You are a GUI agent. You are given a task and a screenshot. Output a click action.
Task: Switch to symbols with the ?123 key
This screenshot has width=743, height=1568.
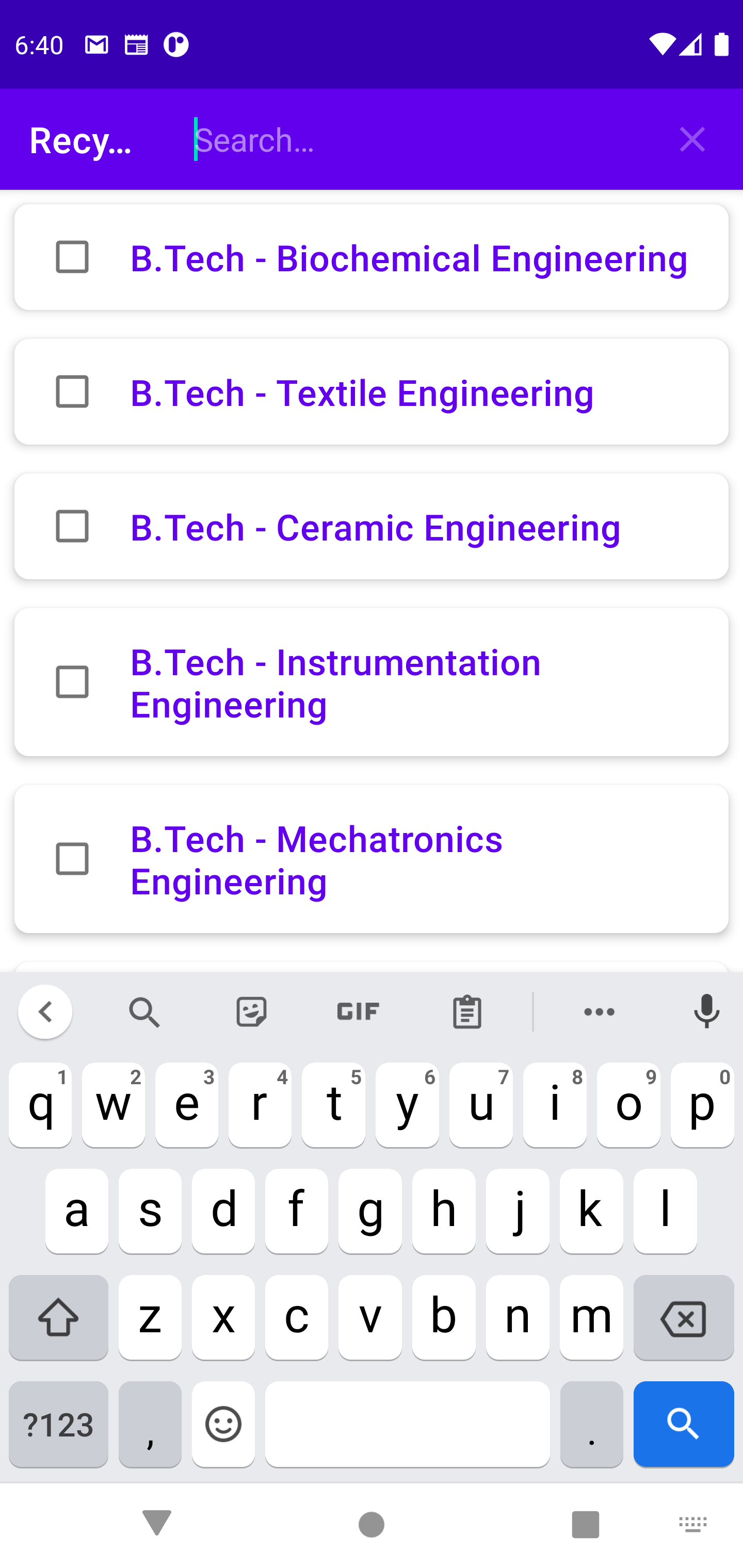(58, 1424)
